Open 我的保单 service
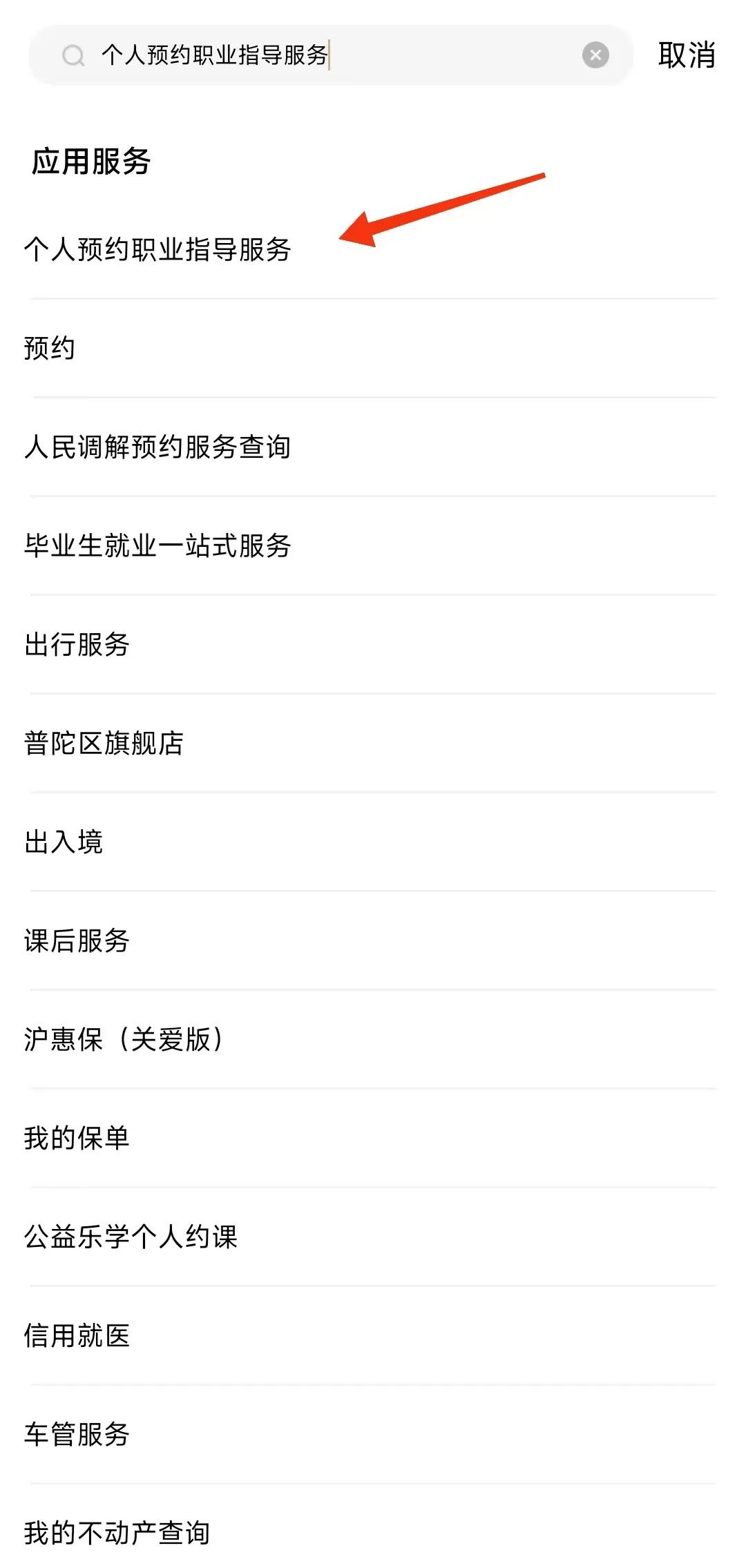 78,1139
